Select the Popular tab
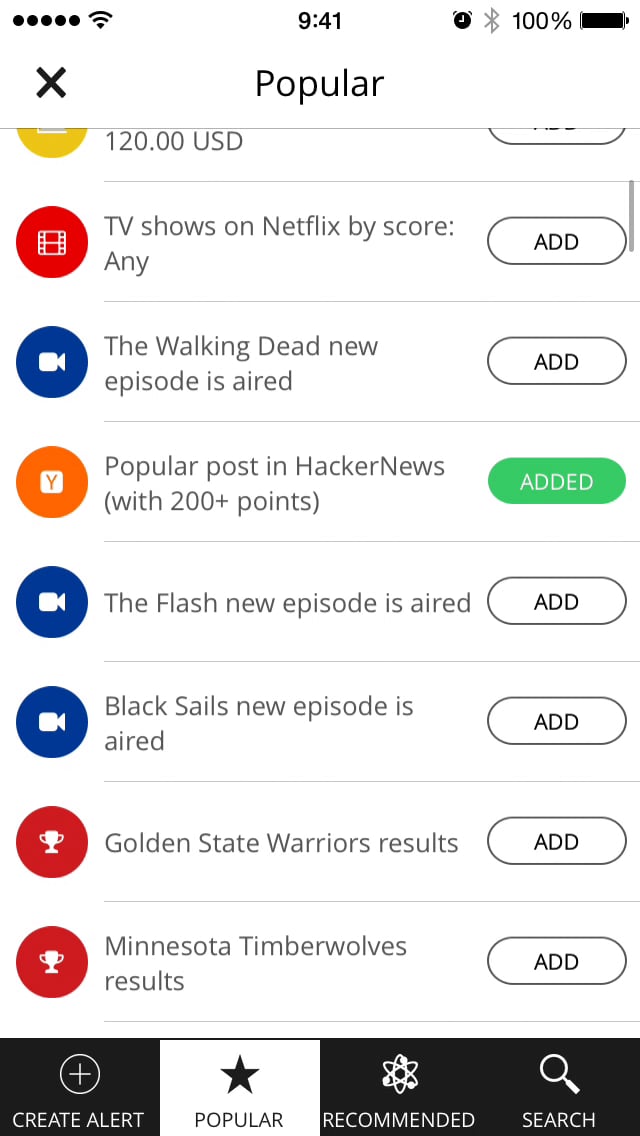Image resolution: width=640 pixels, height=1136 pixels. tap(239, 1088)
